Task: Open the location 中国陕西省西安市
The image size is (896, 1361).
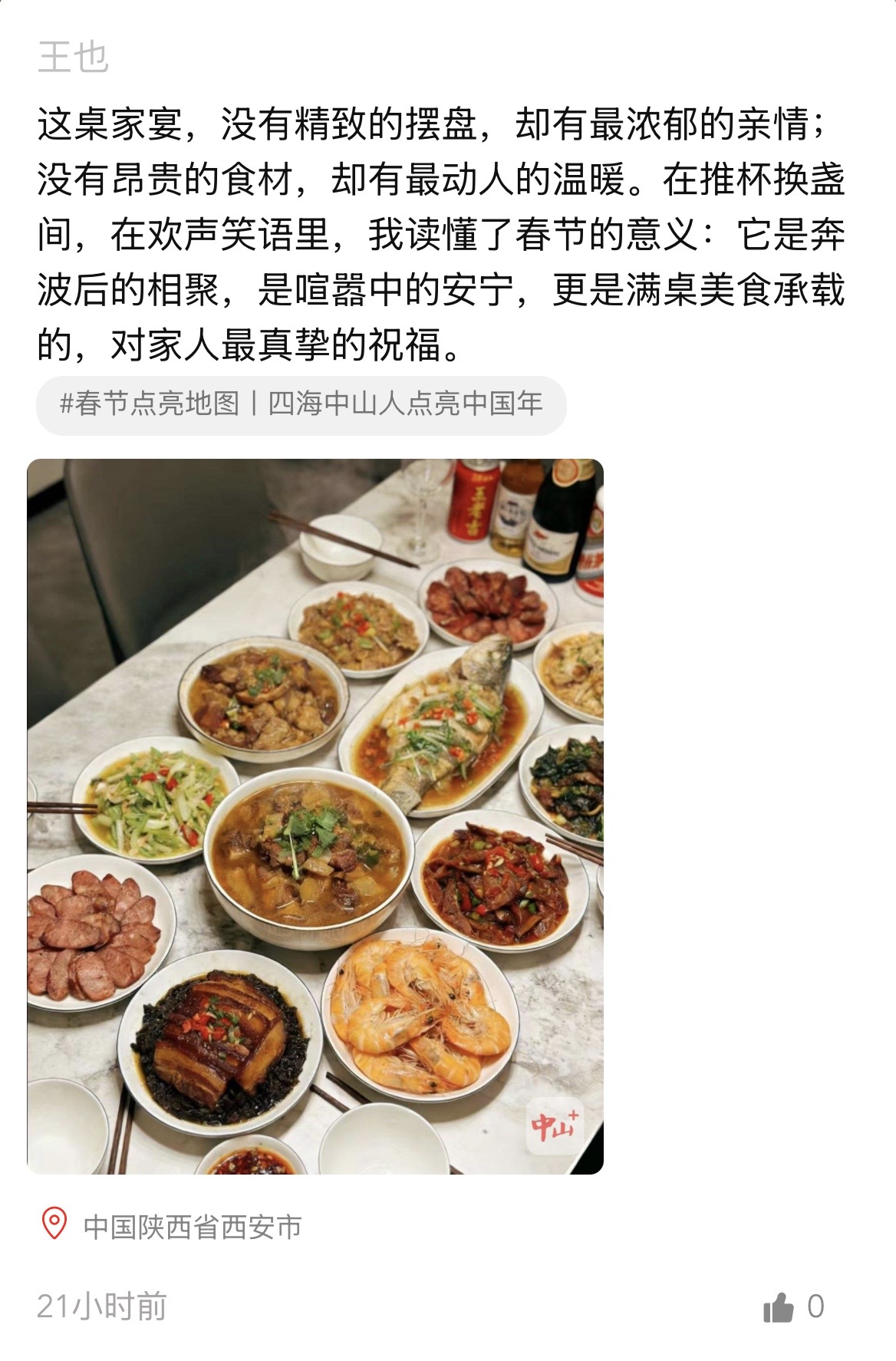Action: (192, 1227)
